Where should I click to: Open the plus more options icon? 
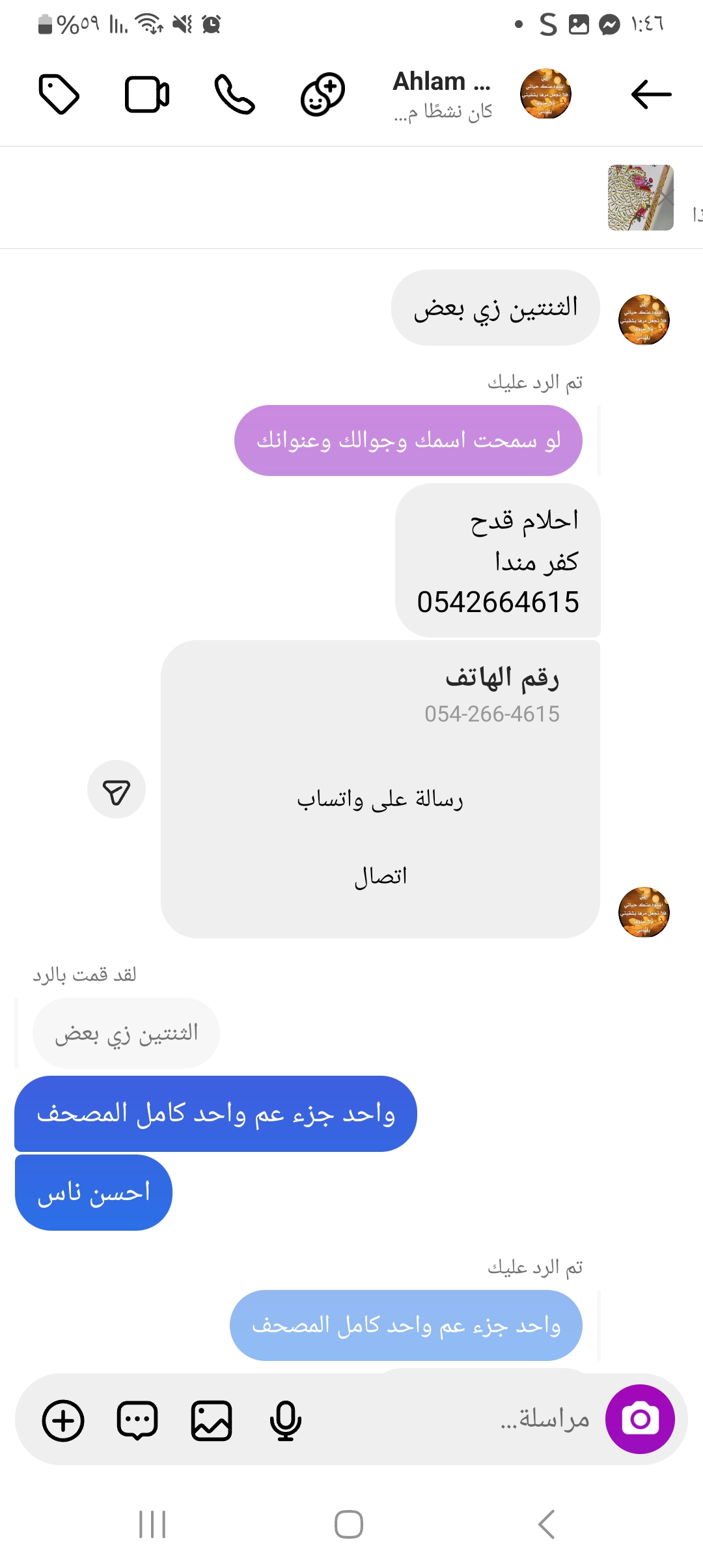(63, 1420)
